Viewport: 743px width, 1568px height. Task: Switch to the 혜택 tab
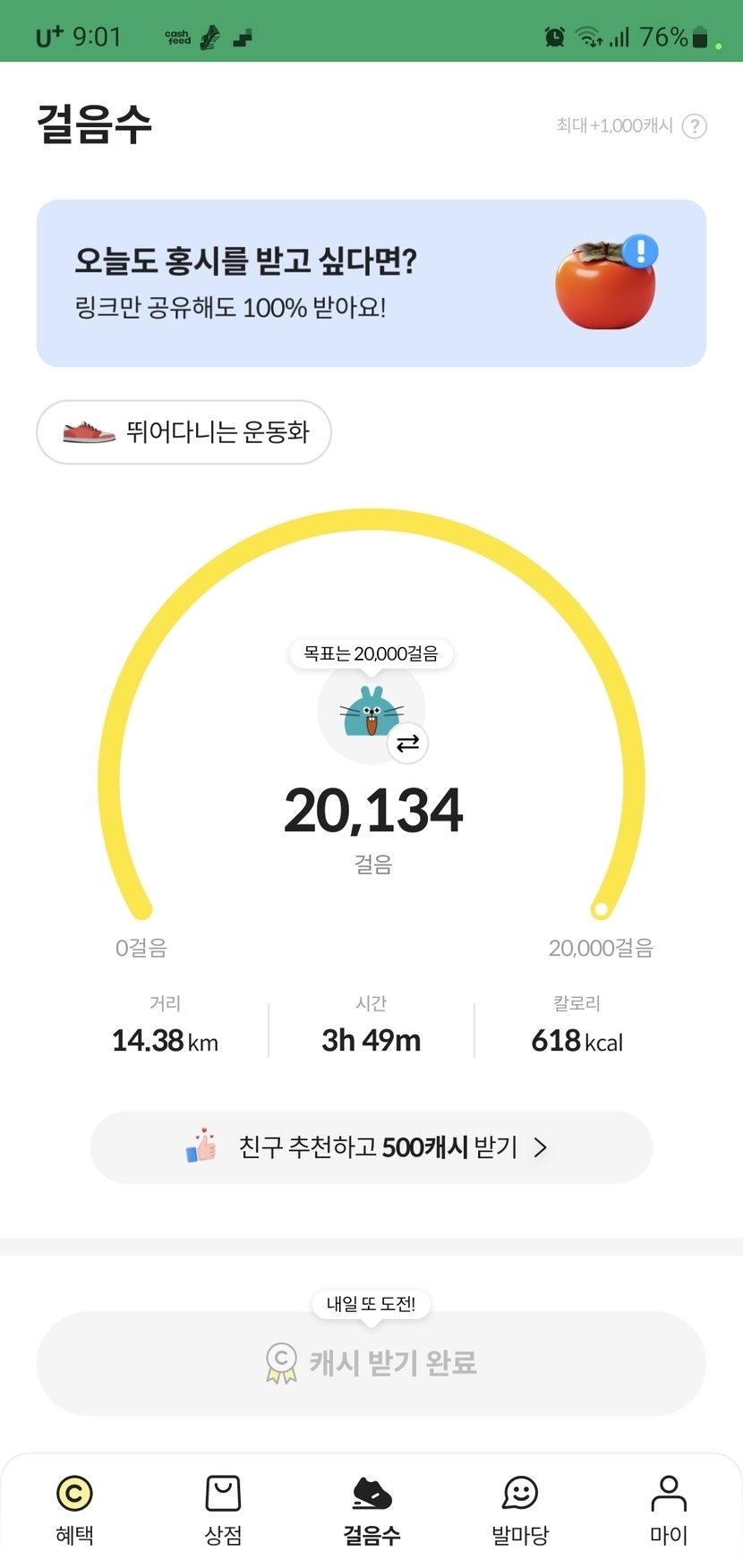(74, 1509)
